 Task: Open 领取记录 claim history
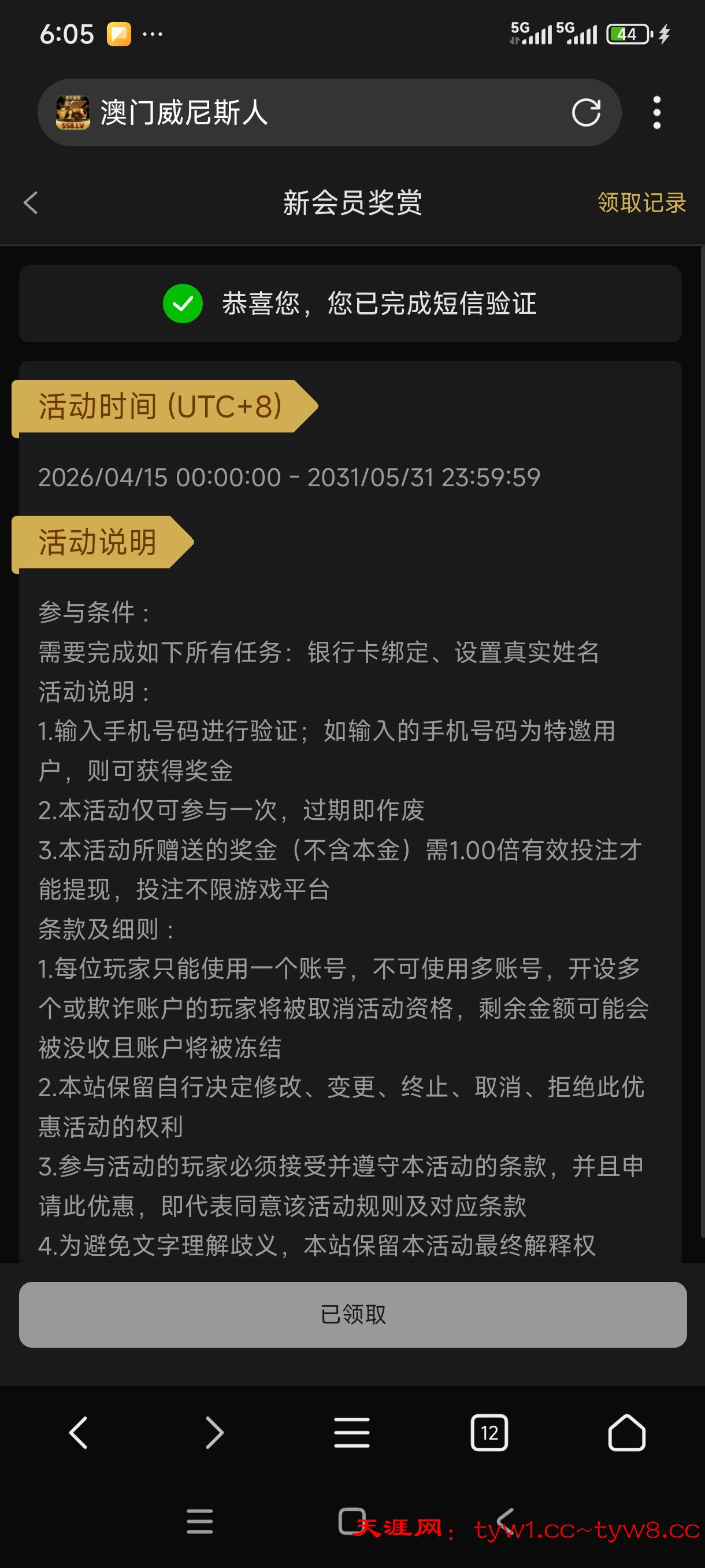pos(641,203)
